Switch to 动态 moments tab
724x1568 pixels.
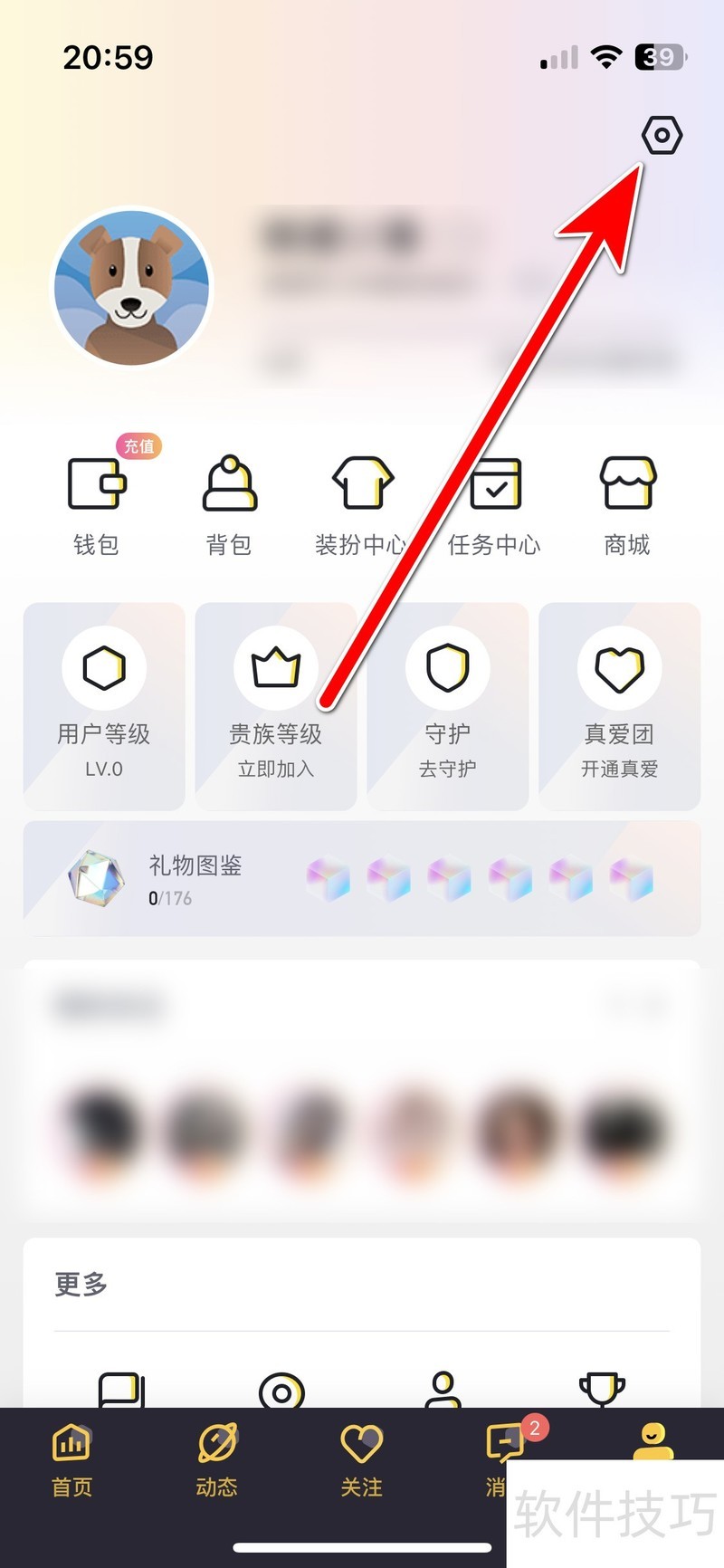[x=217, y=1458]
